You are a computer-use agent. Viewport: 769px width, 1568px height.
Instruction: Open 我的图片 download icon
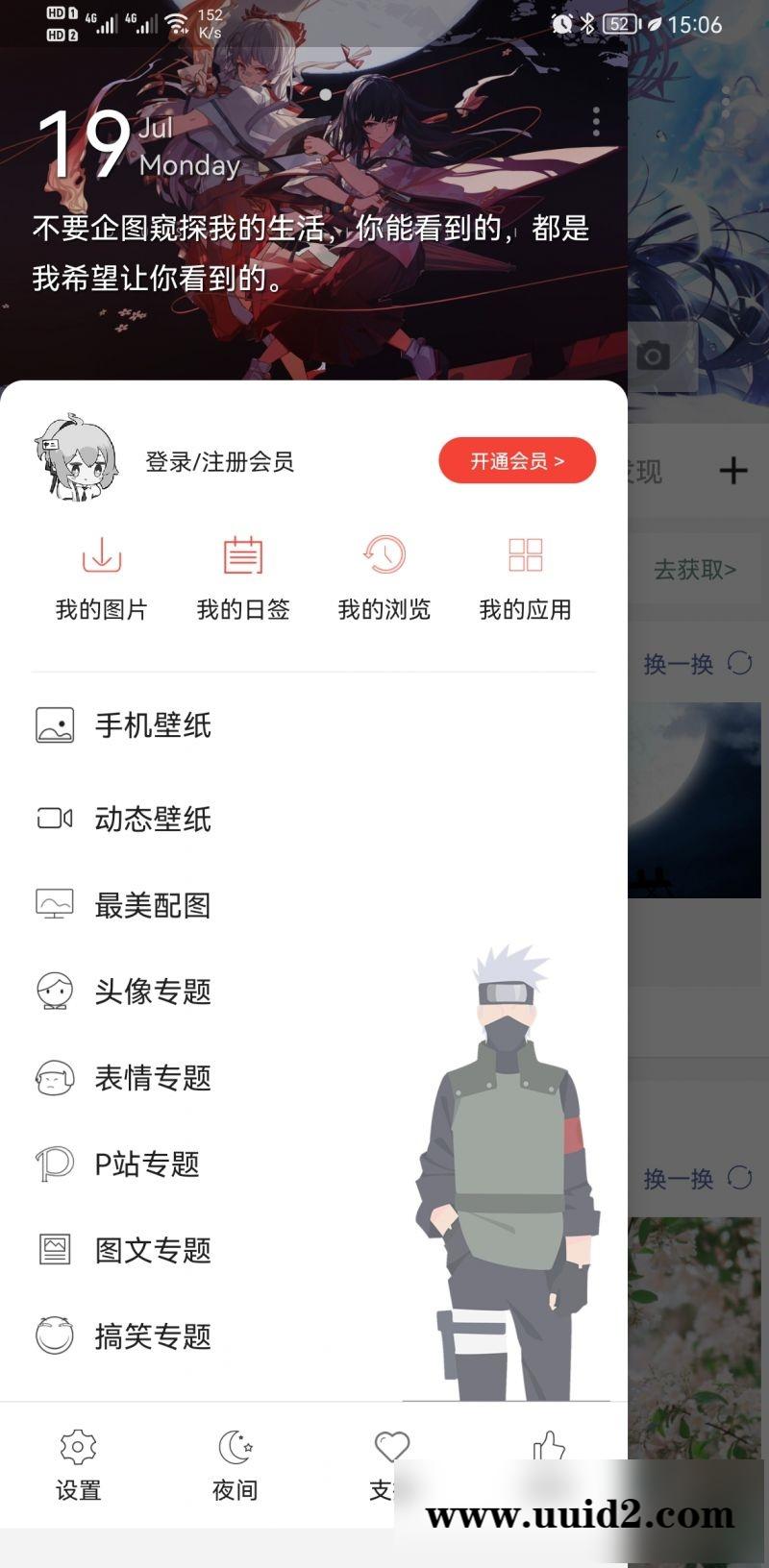coord(101,555)
